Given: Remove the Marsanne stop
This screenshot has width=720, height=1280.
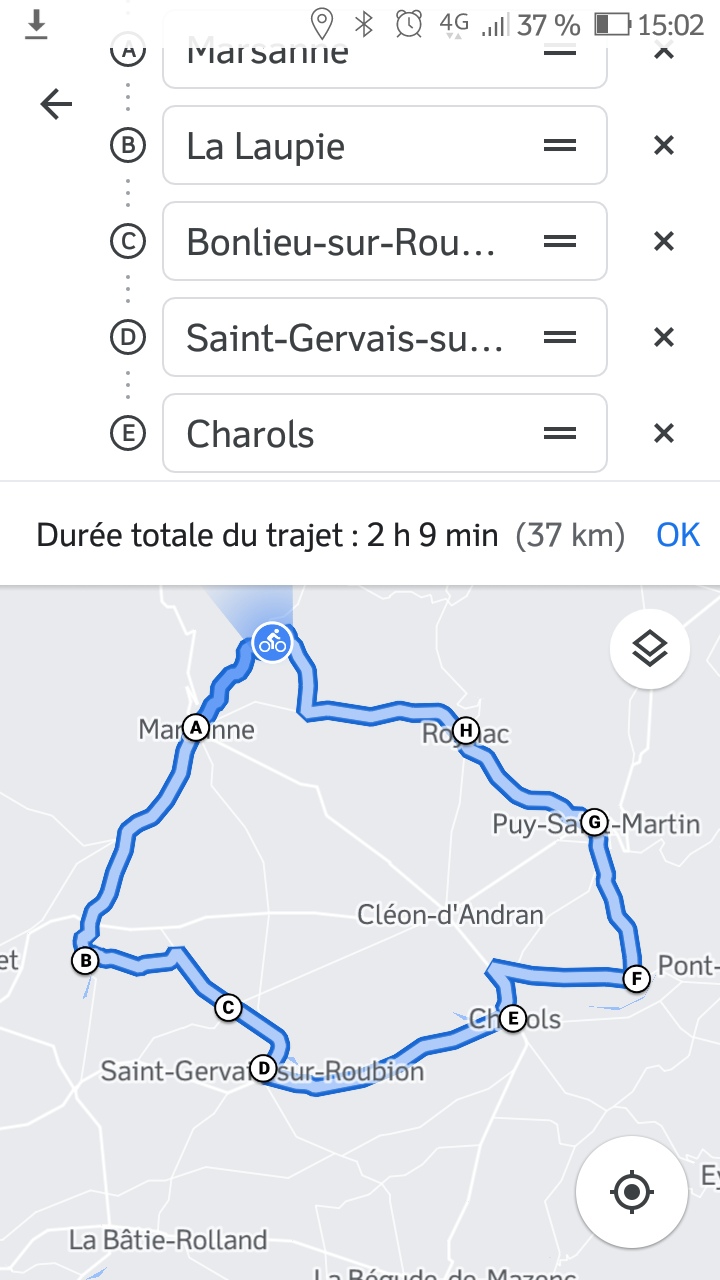Looking at the screenshot, I should click(x=663, y=50).
